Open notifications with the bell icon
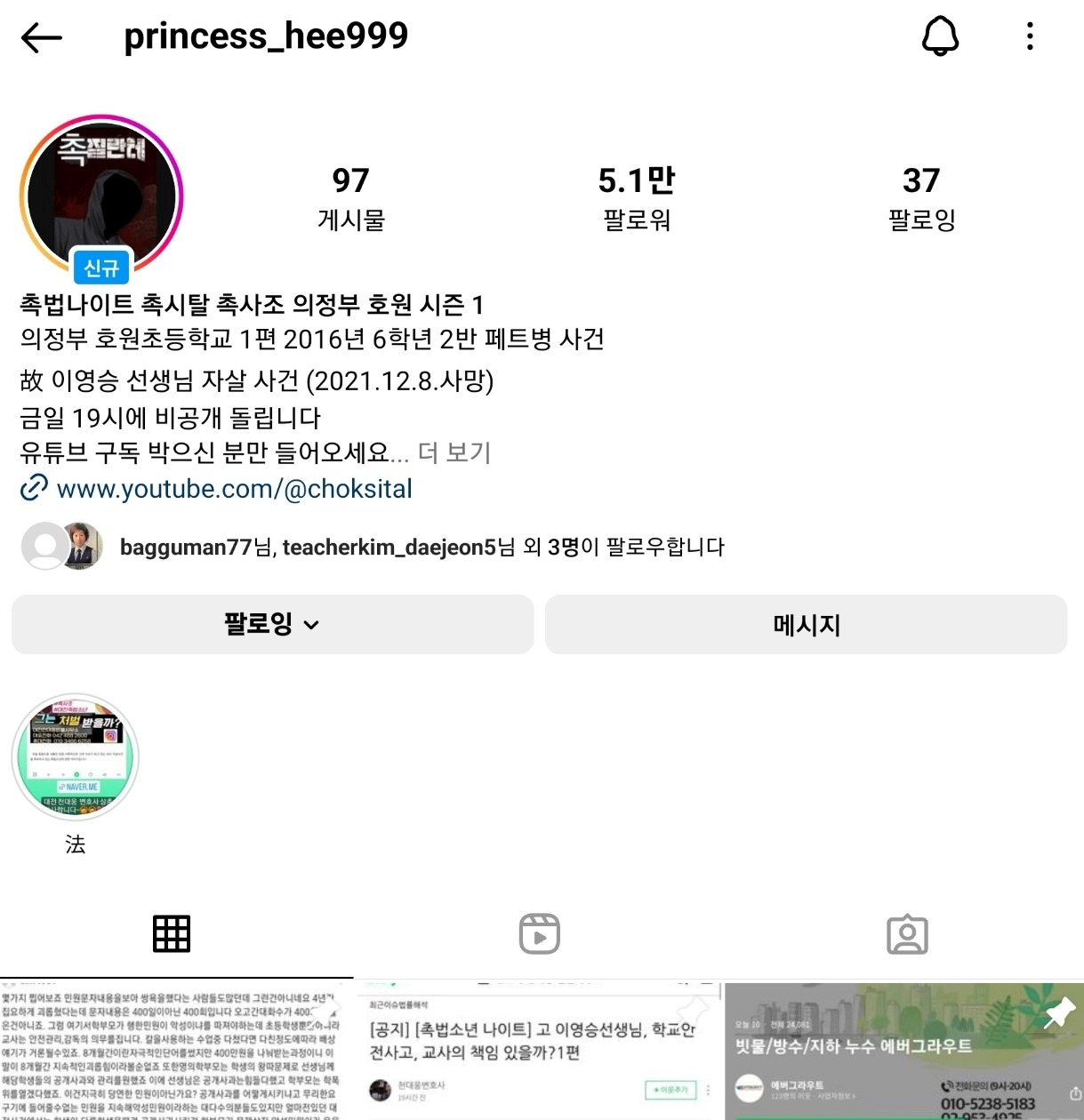1084x1120 pixels. (x=942, y=36)
